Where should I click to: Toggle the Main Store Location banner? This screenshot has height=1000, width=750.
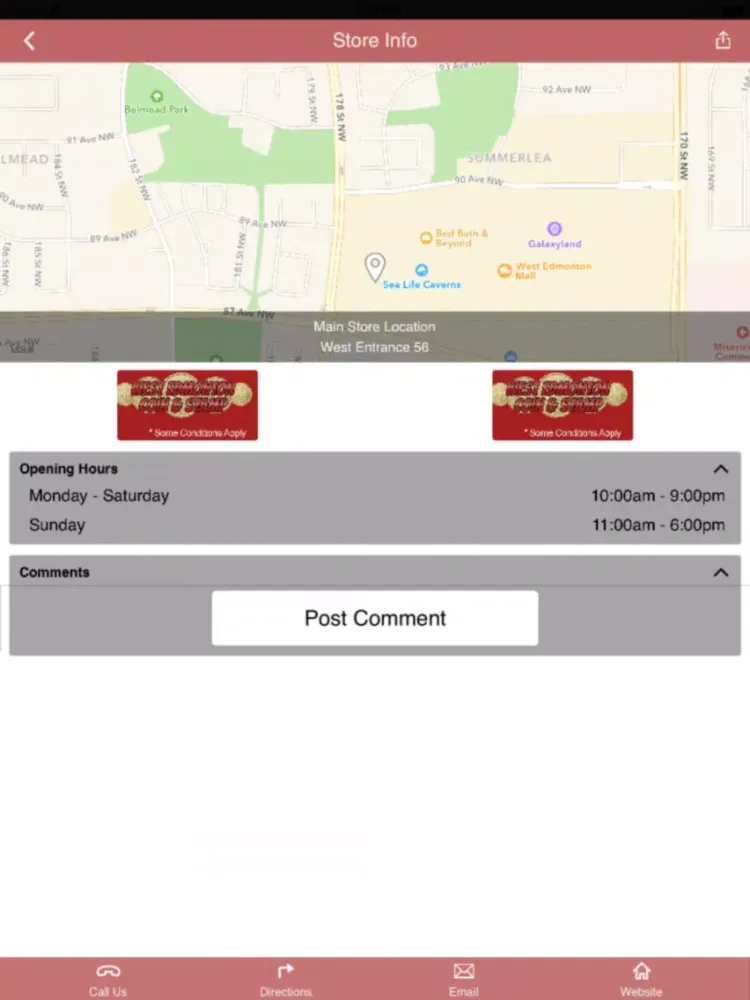pyautogui.click(x=374, y=337)
